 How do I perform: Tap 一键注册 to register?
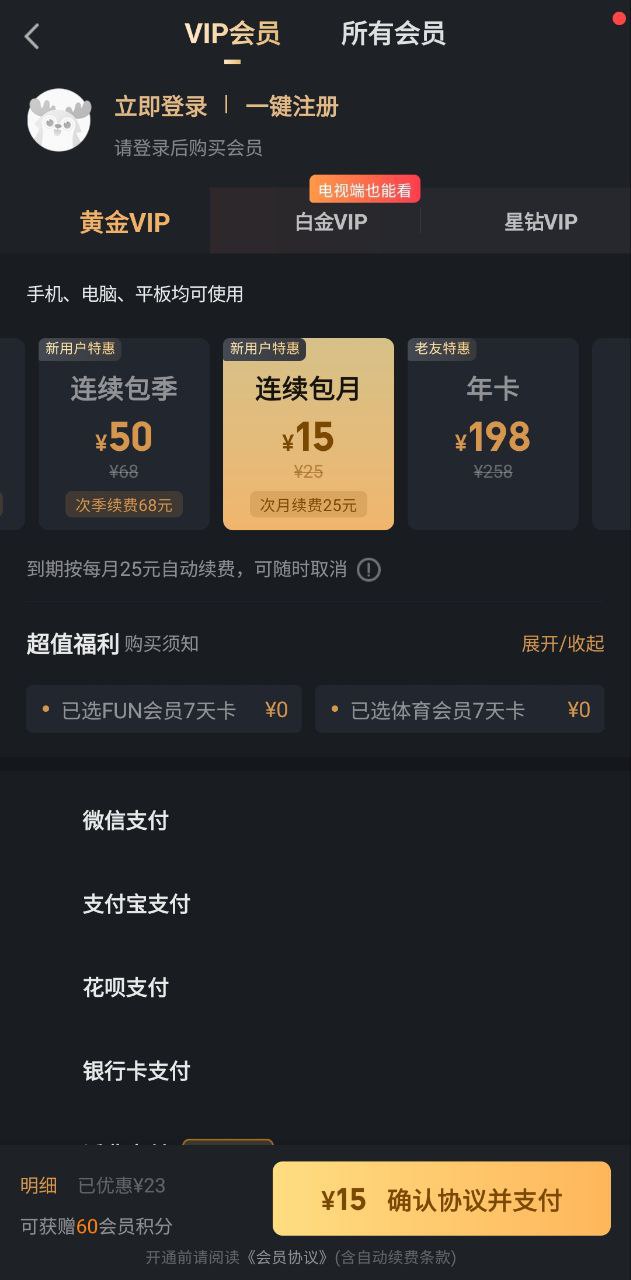[x=292, y=106]
